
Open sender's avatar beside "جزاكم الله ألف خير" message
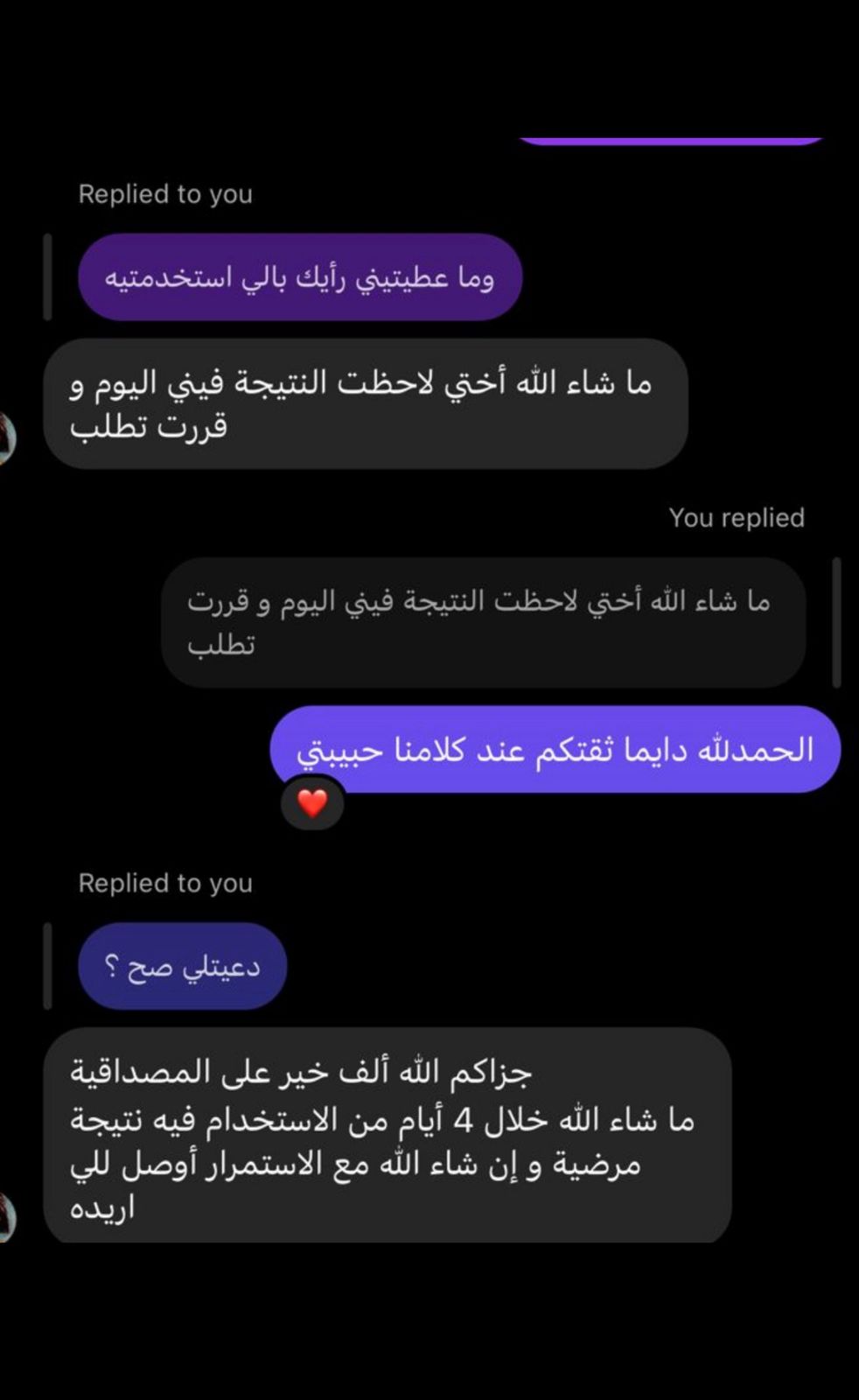click(7, 1216)
